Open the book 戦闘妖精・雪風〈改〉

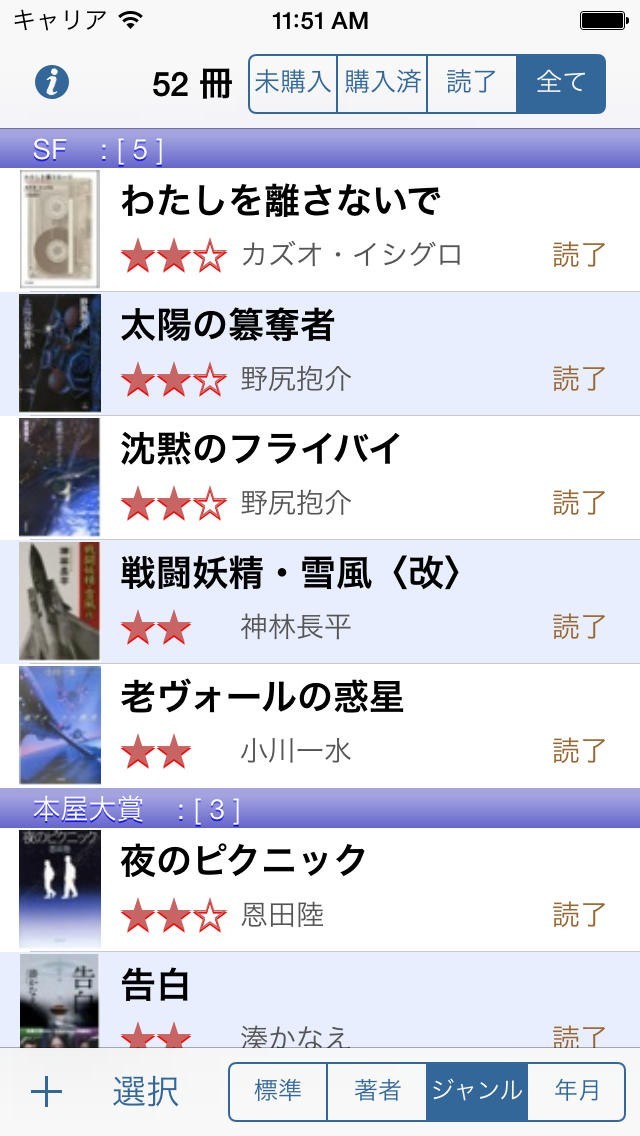[x=330, y=601]
